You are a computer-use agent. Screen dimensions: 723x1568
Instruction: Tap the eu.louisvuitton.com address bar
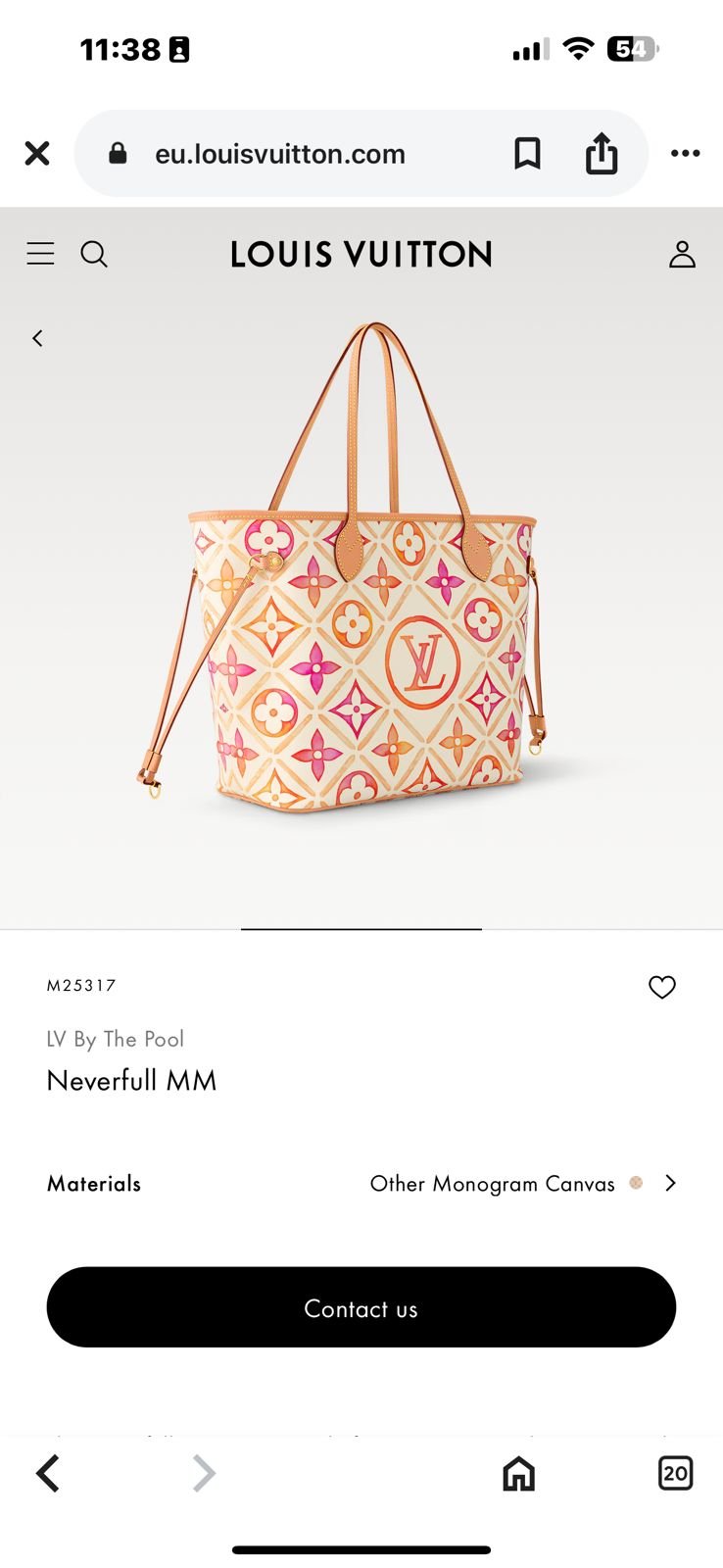280,154
